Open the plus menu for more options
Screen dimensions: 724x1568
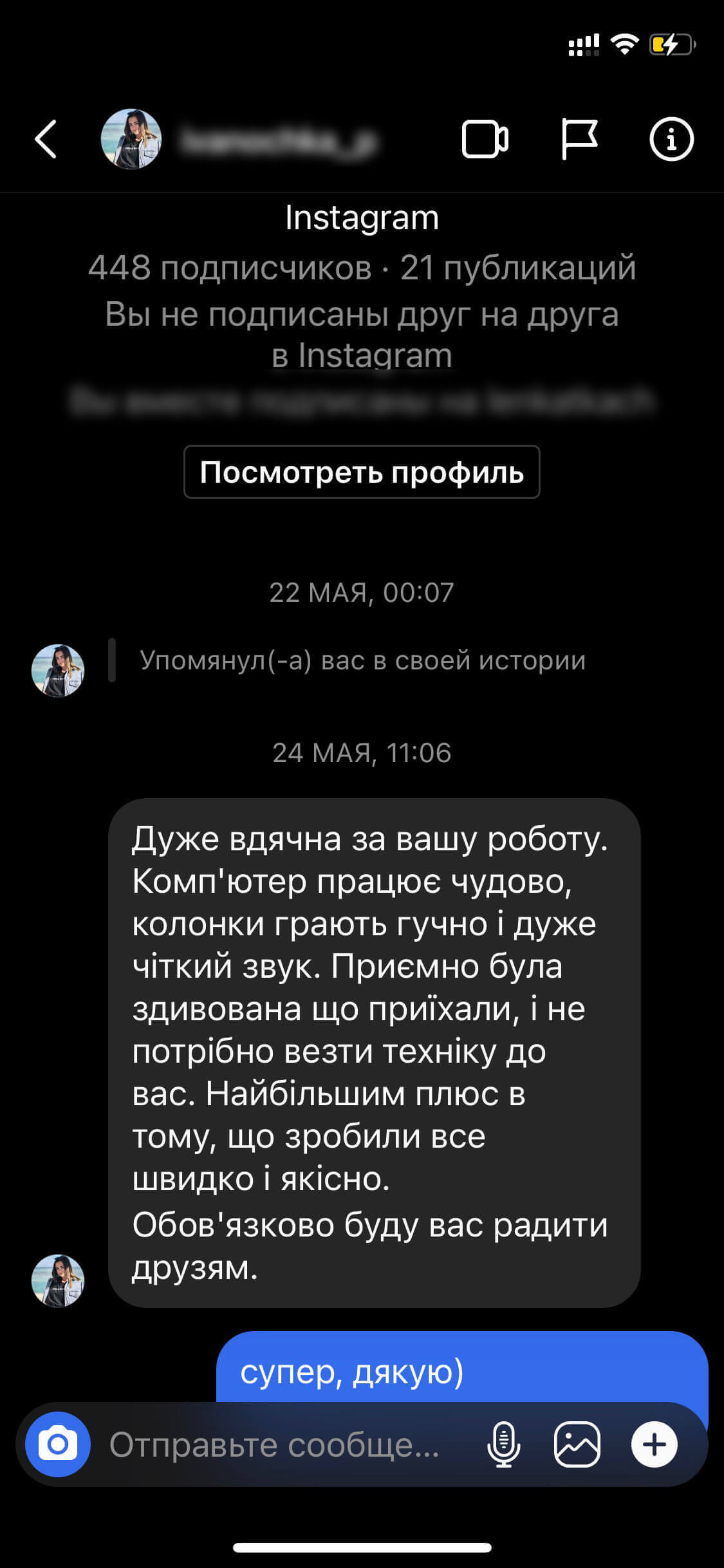pos(654,1444)
